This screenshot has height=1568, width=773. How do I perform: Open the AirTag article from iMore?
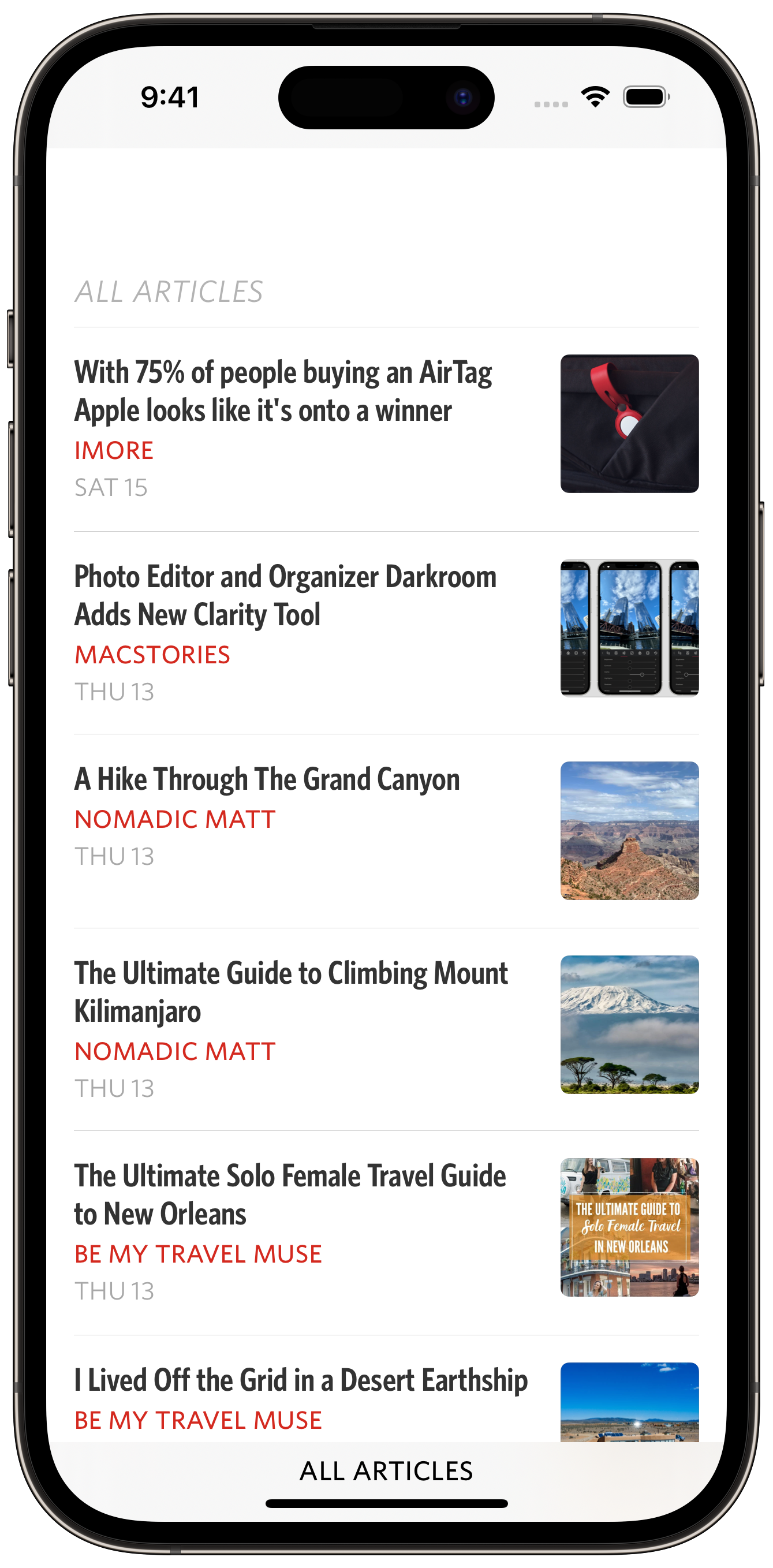(x=386, y=429)
